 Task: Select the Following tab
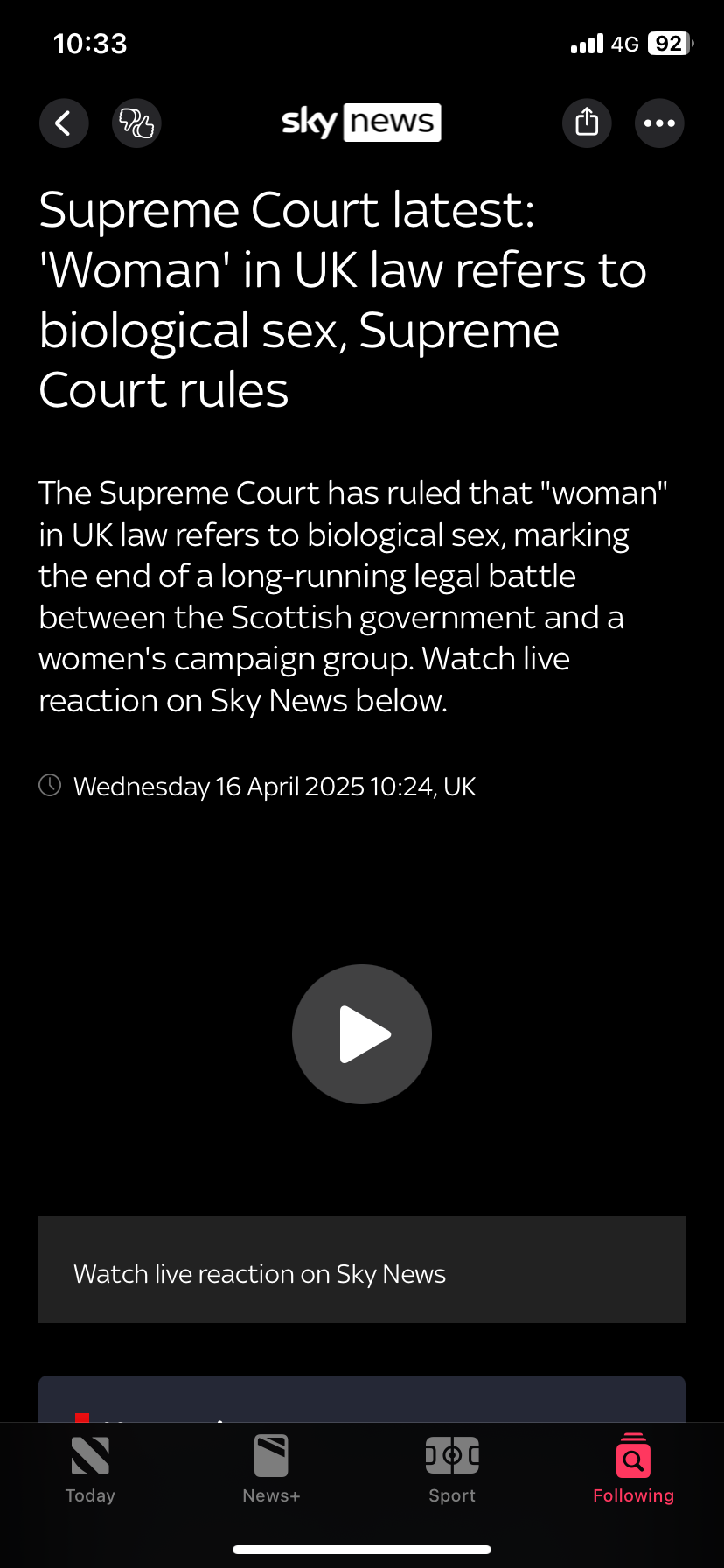click(633, 1469)
